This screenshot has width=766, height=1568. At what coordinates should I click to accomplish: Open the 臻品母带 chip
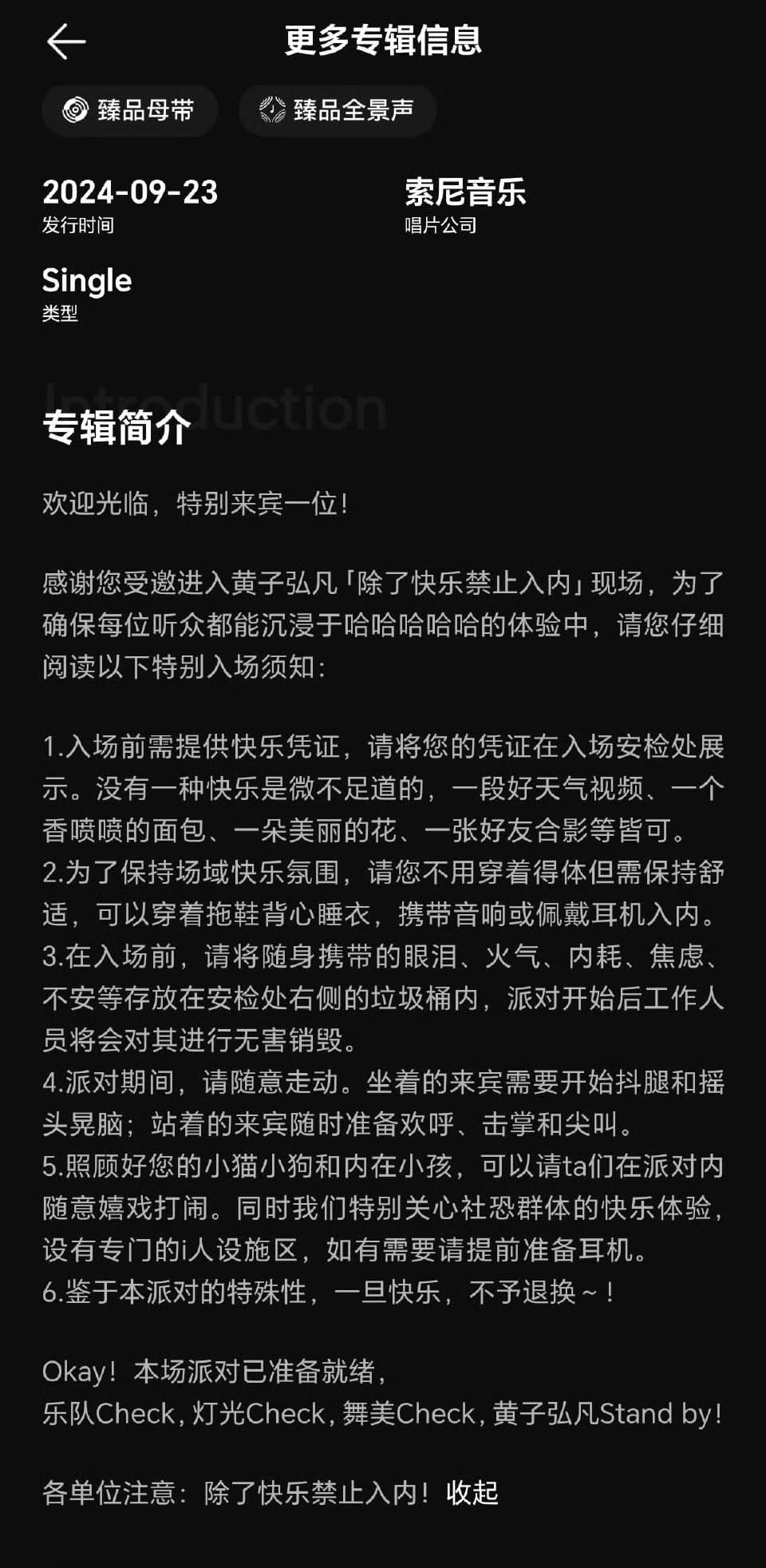(129, 110)
